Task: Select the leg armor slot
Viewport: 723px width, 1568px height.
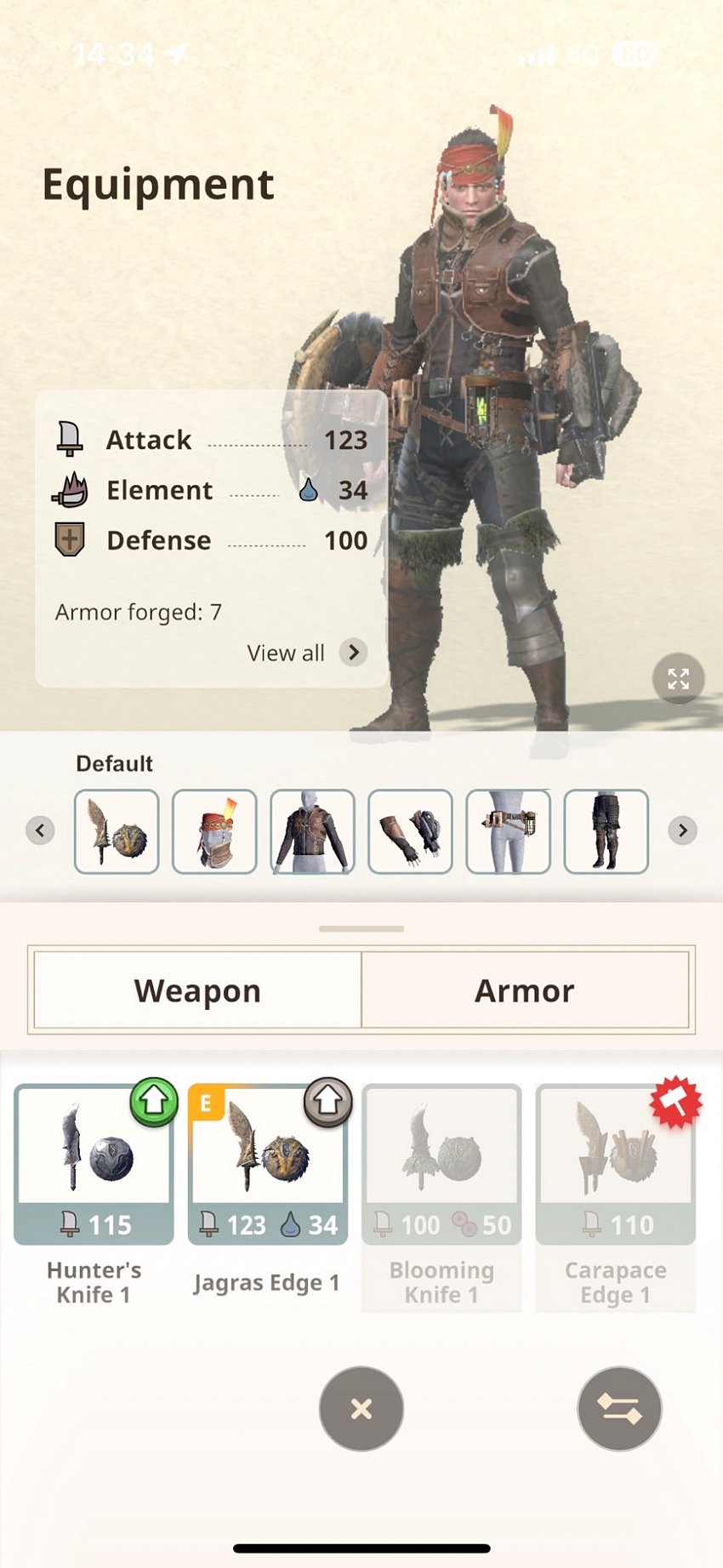Action: point(606,831)
